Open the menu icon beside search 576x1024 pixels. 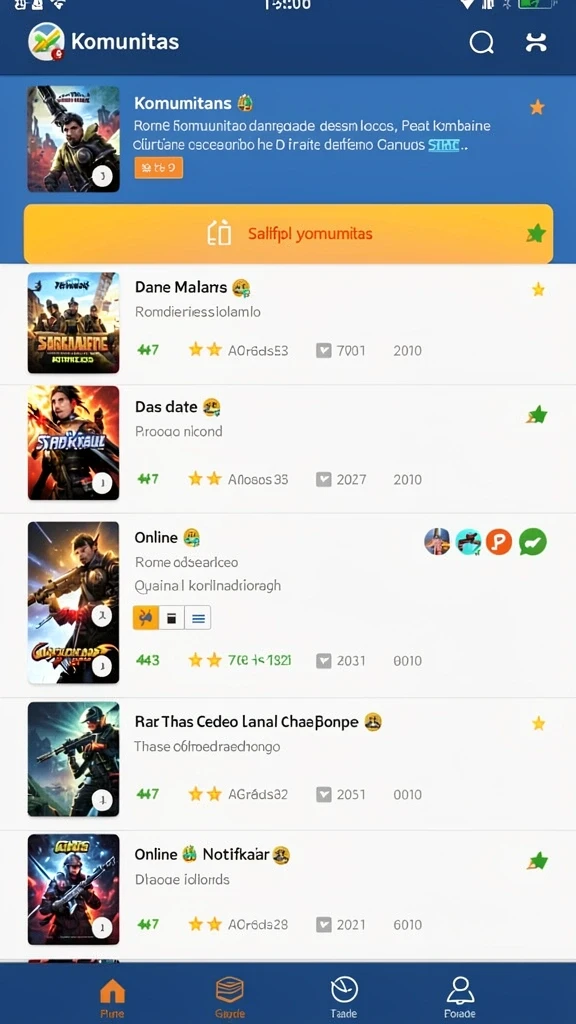pos(536,42)
